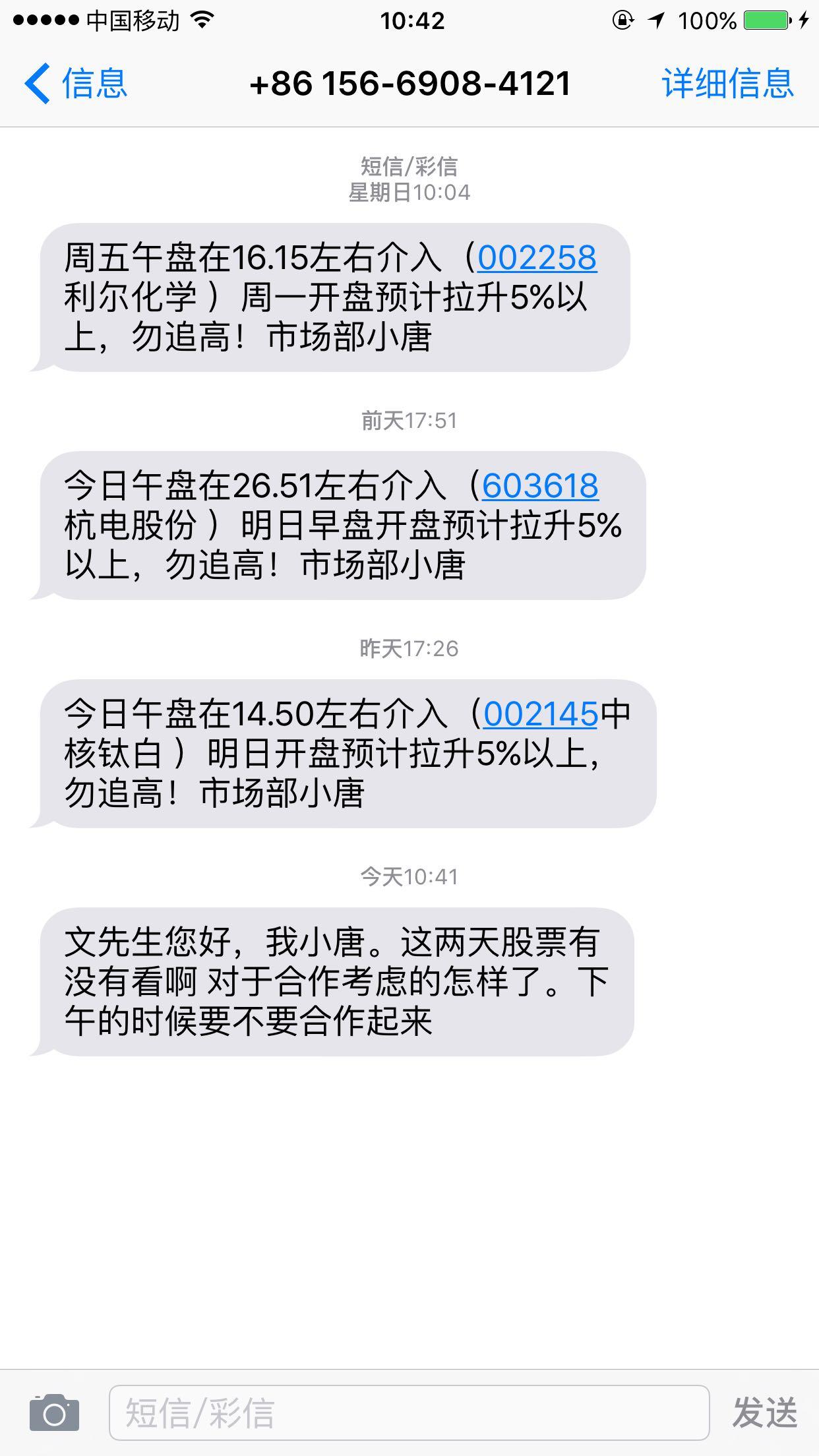Open stock link 603618 杭电股份

pyautogui.click(x=541, y=487)
